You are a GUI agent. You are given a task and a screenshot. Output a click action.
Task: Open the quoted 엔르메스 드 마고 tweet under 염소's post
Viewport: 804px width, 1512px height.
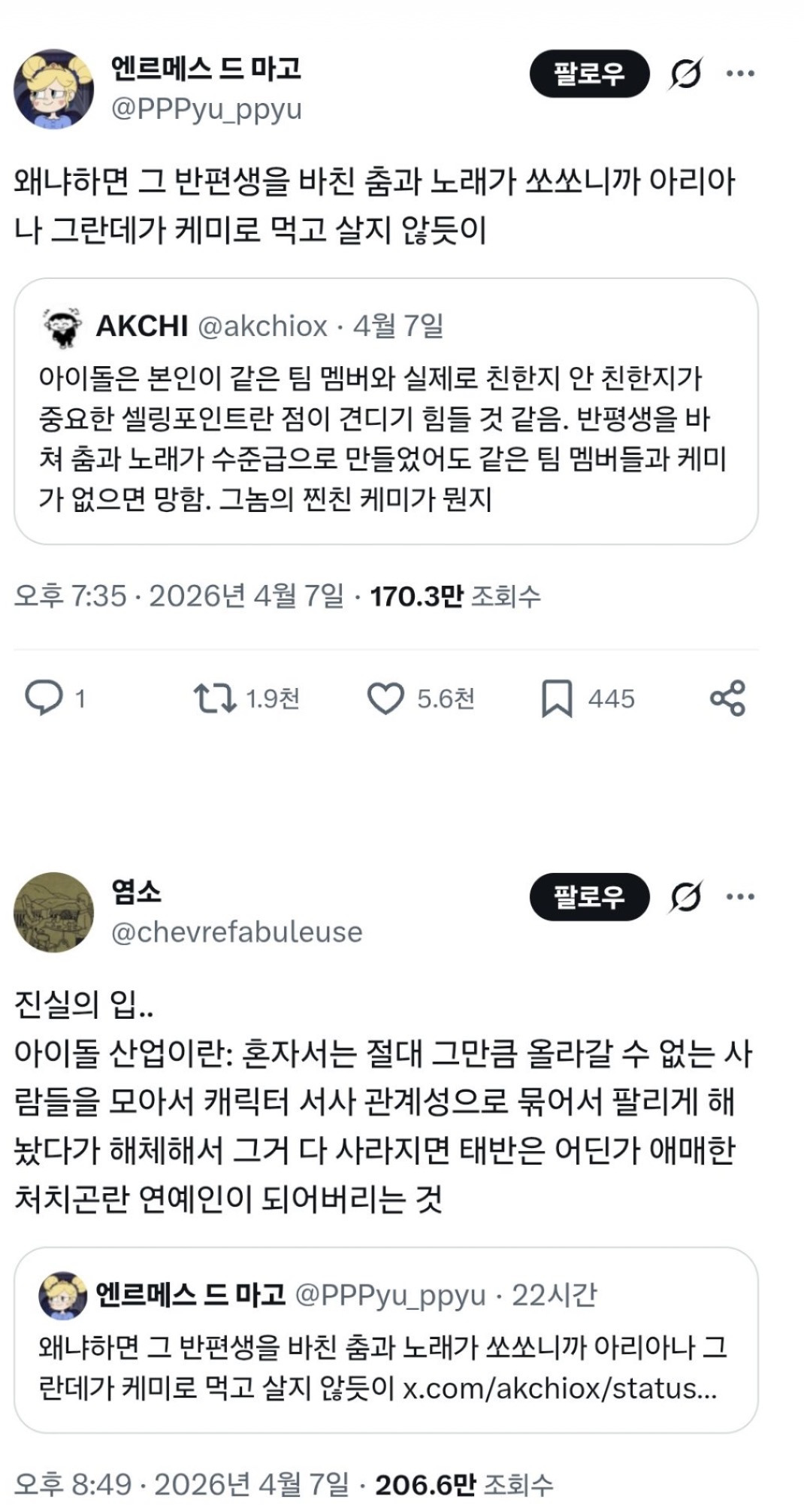pyautogui.click(x=386, y=1340)
